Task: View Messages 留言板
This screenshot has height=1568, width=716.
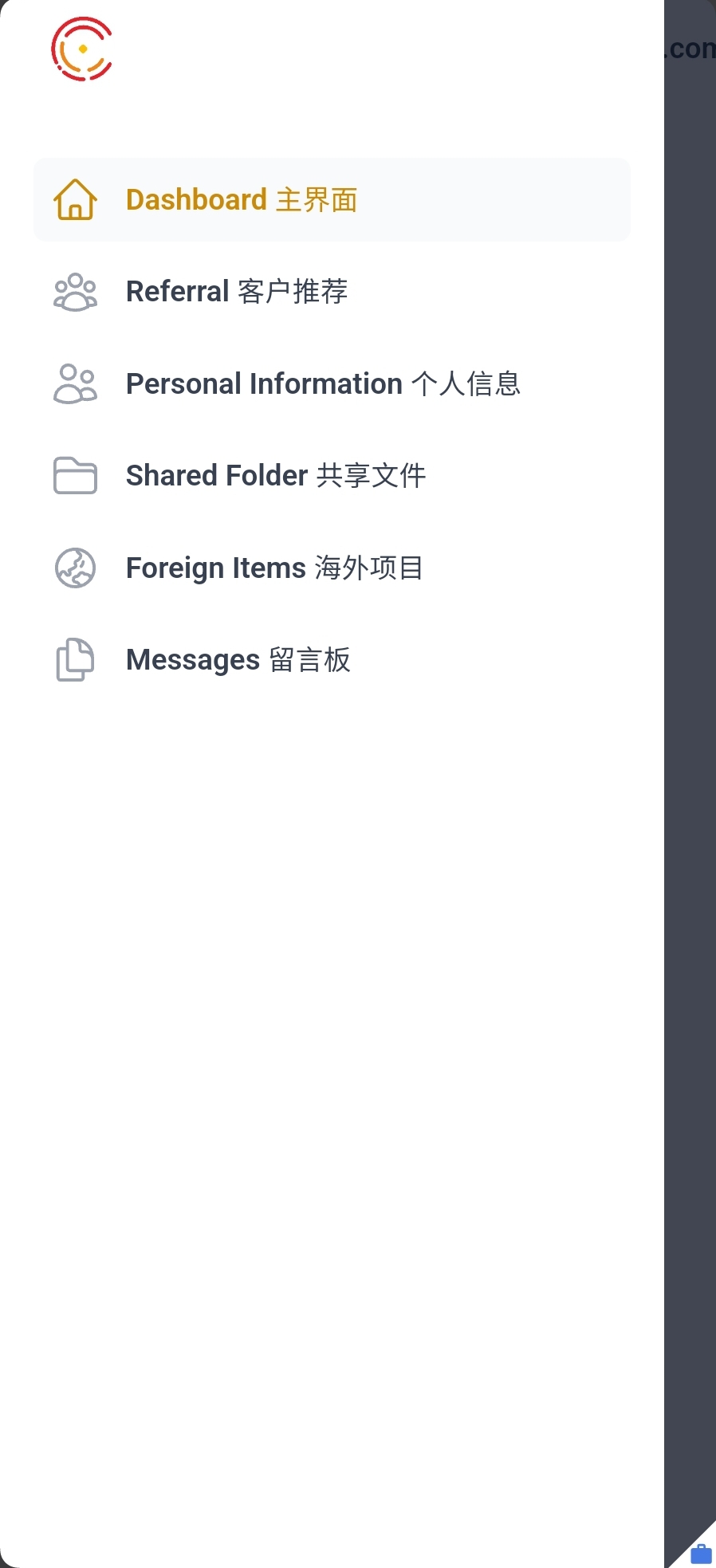Action: (238, 660)
